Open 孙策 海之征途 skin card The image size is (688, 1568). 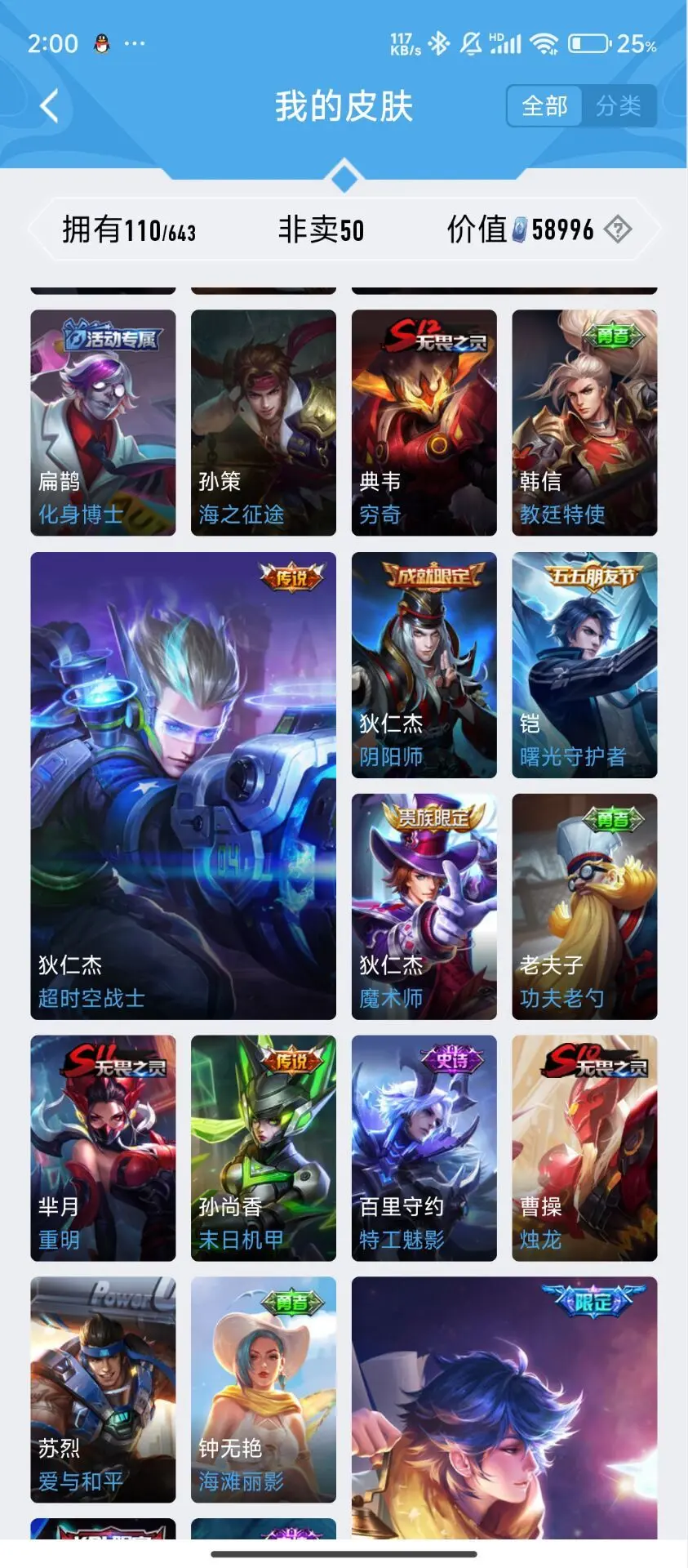coord(264,423)
